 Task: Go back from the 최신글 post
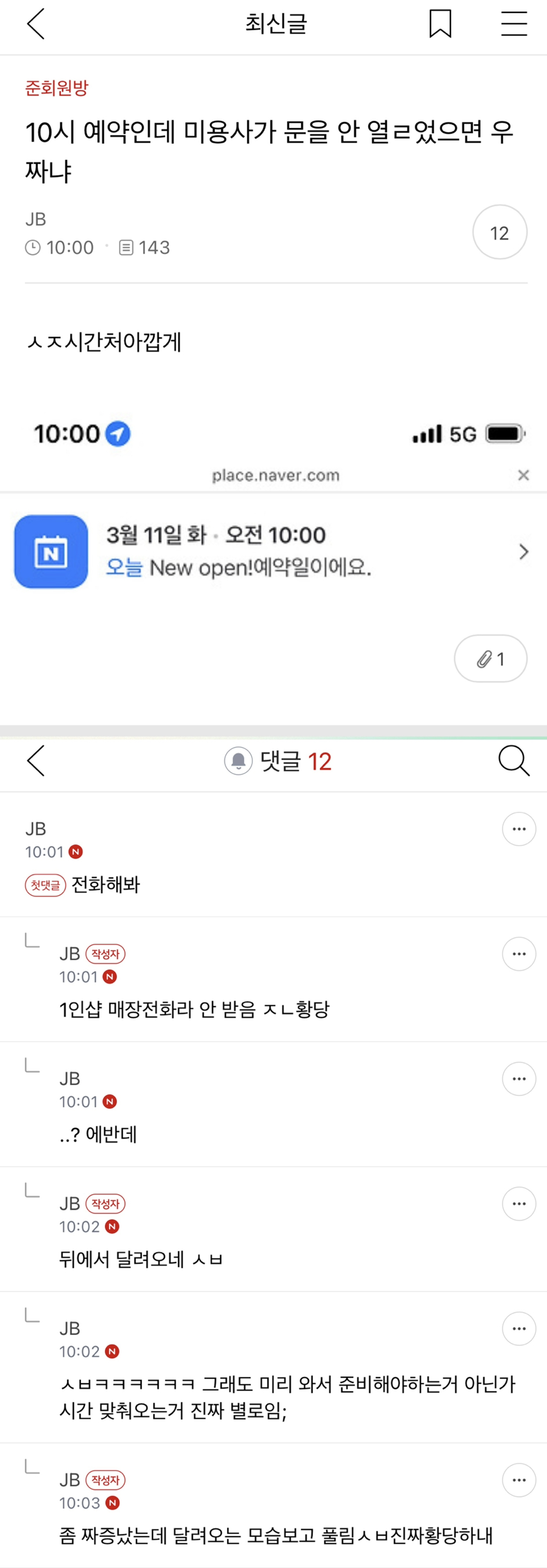(36, 25)
